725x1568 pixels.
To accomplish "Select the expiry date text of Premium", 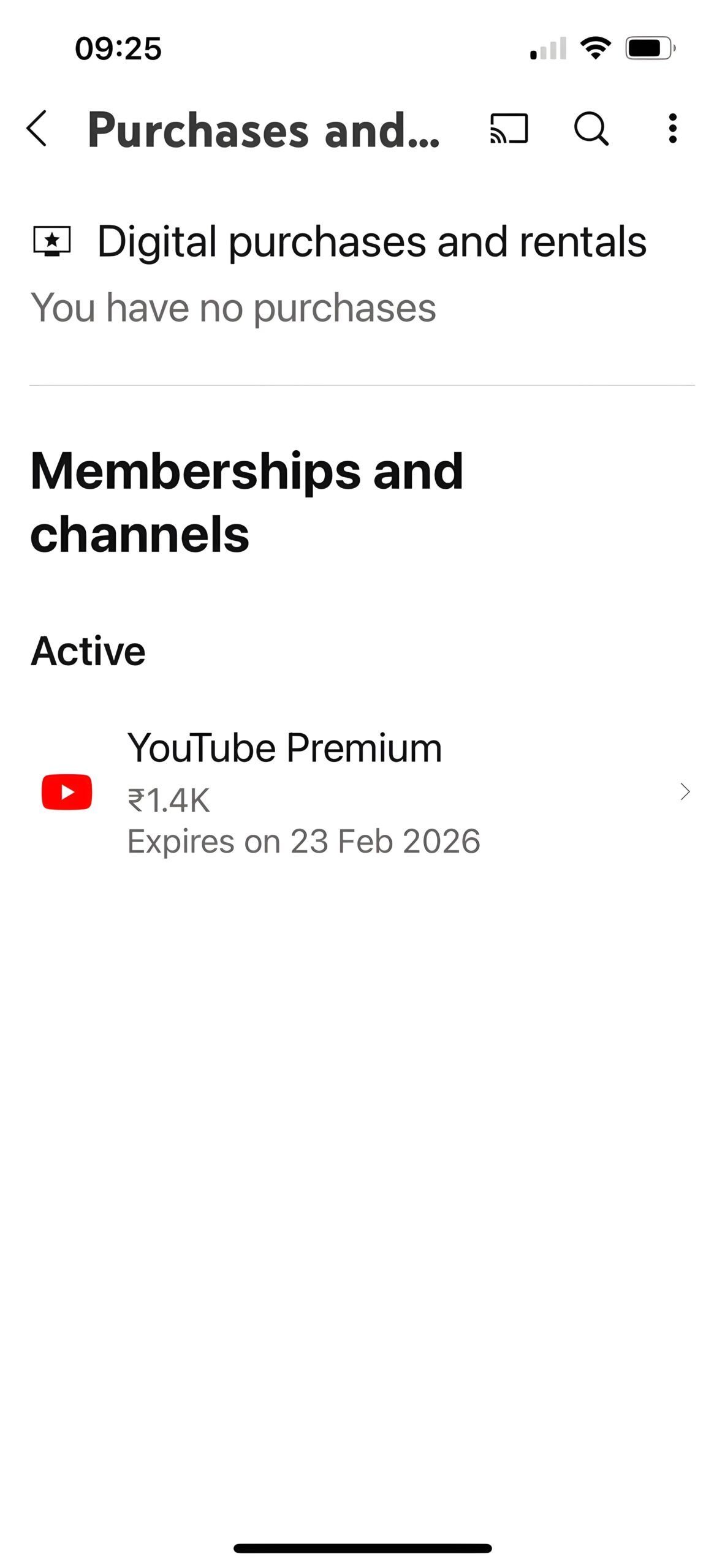I will coord(303,841).
